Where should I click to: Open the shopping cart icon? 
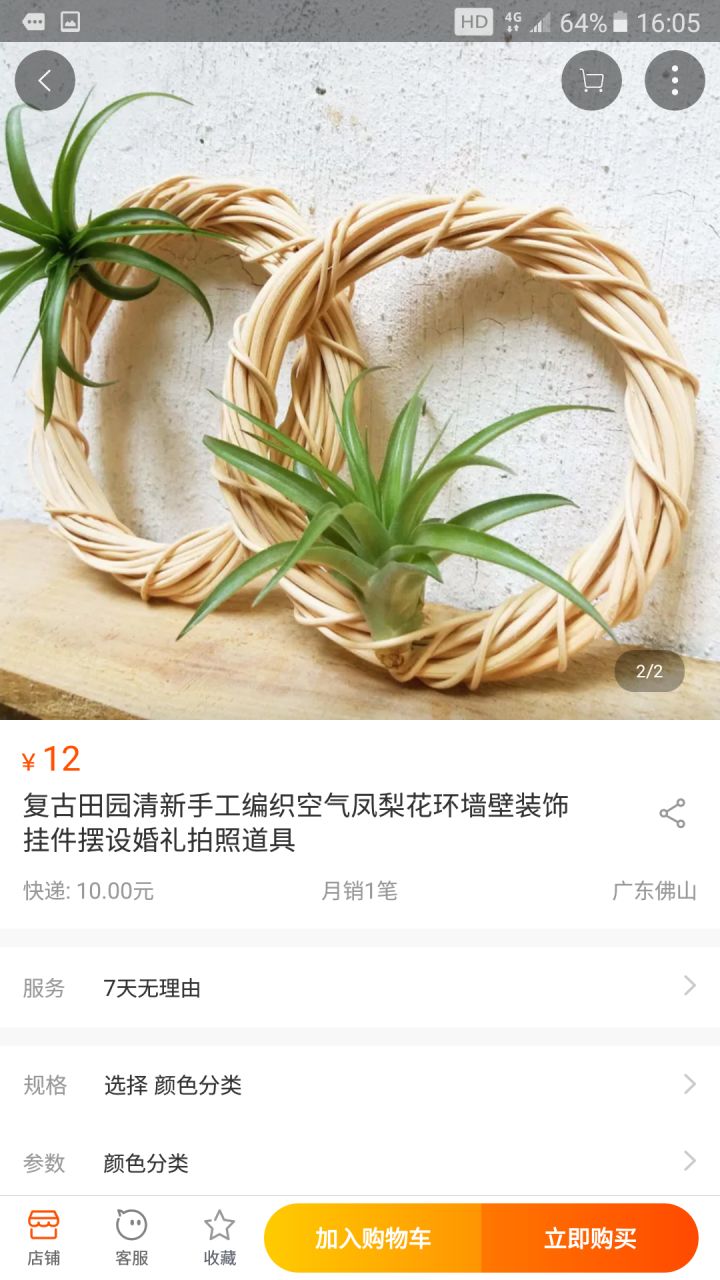pyautogui.click(x=591, y=81)
